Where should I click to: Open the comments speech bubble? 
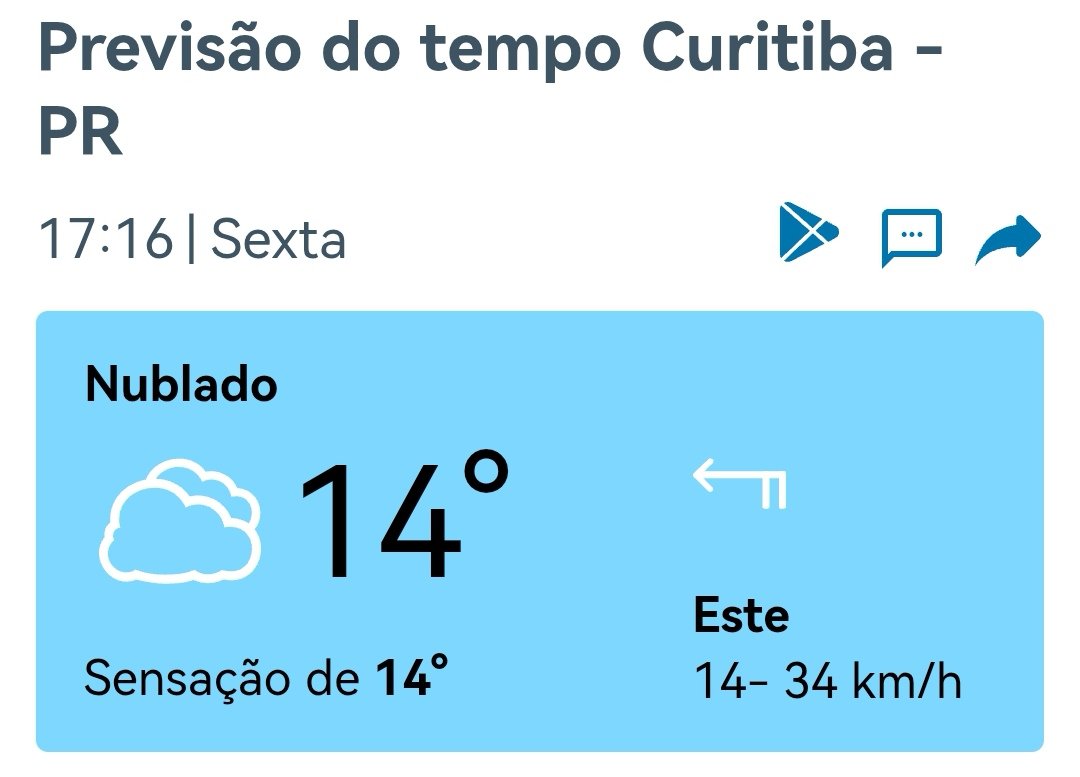click(x=911, y=237)
